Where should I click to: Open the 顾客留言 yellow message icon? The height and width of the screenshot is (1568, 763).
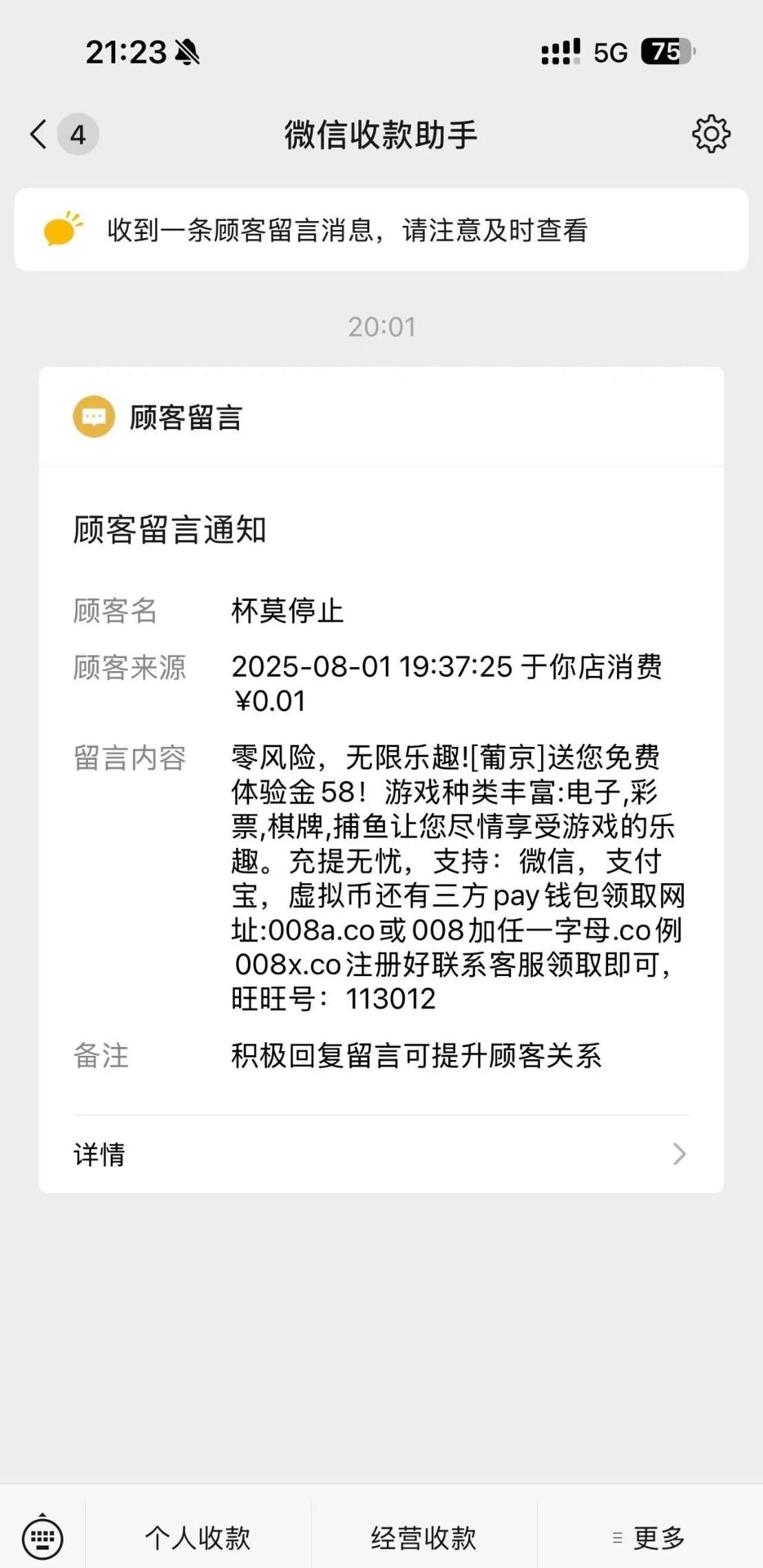point(94,417)
